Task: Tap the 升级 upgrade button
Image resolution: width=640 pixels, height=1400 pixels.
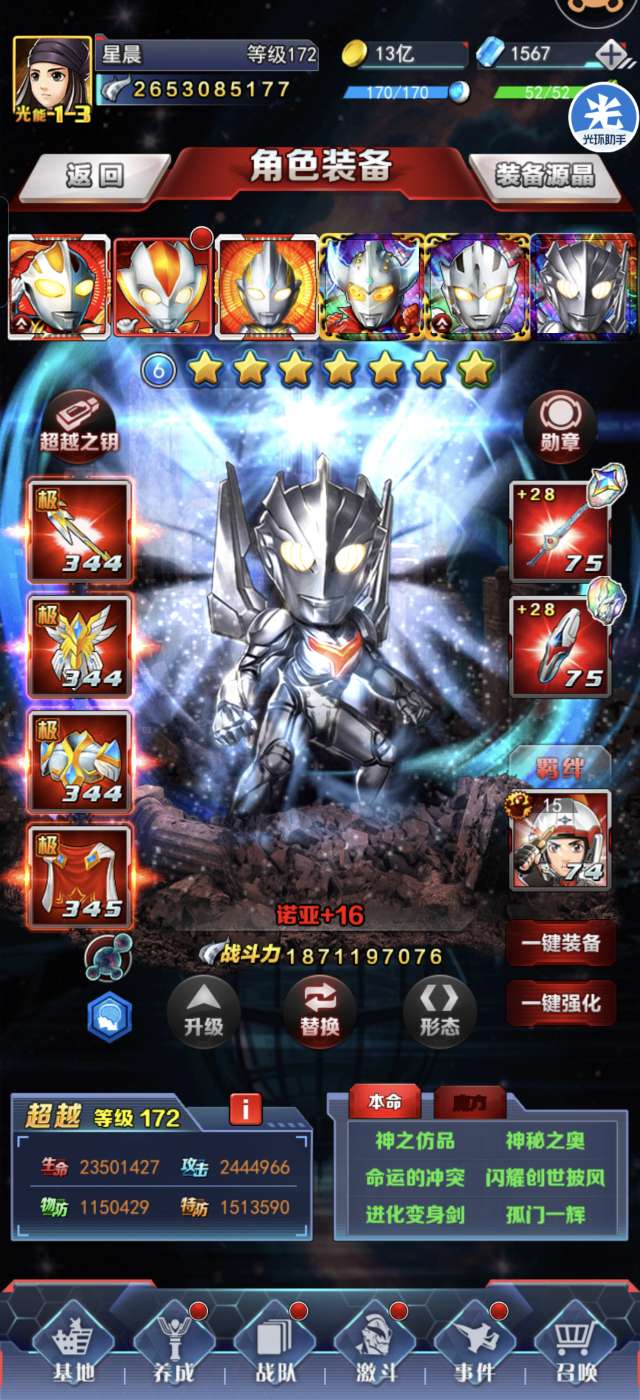Action: (203, 1012)
